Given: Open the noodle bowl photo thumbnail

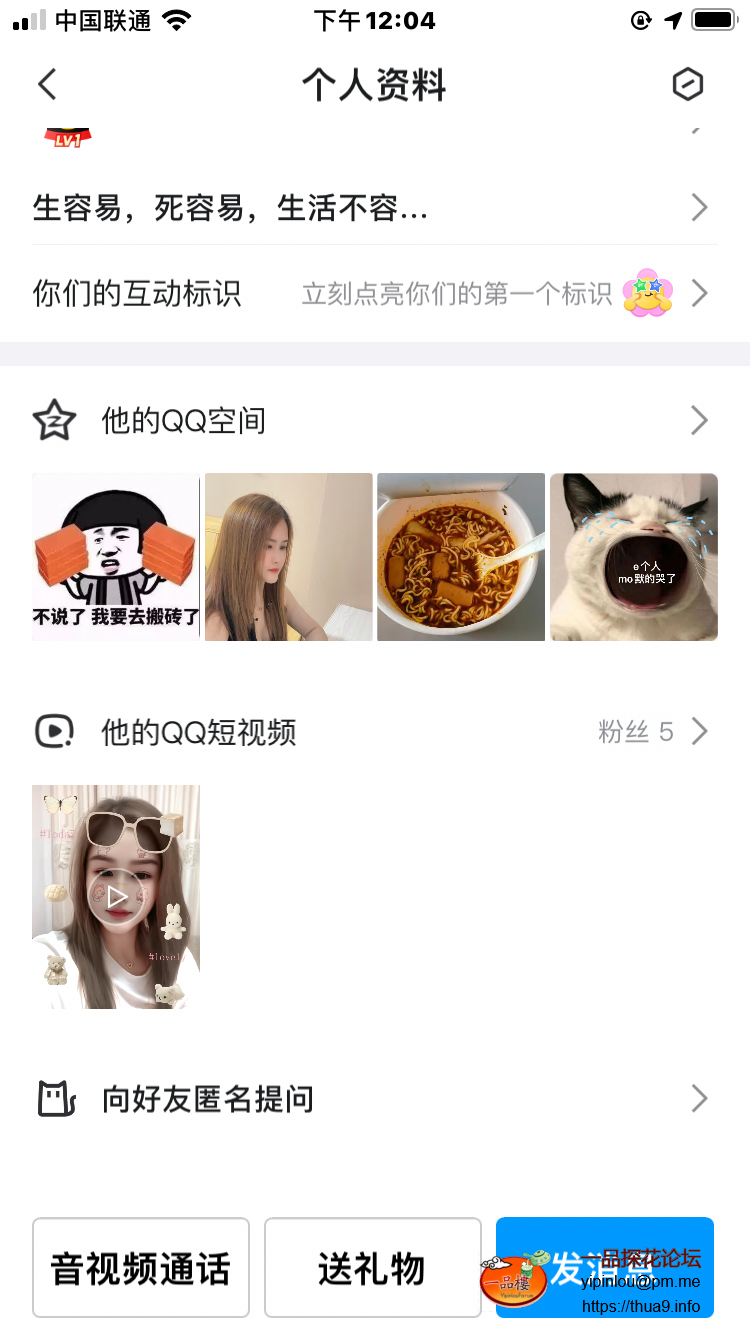Looking at the screenshot, I should [460, 556].
